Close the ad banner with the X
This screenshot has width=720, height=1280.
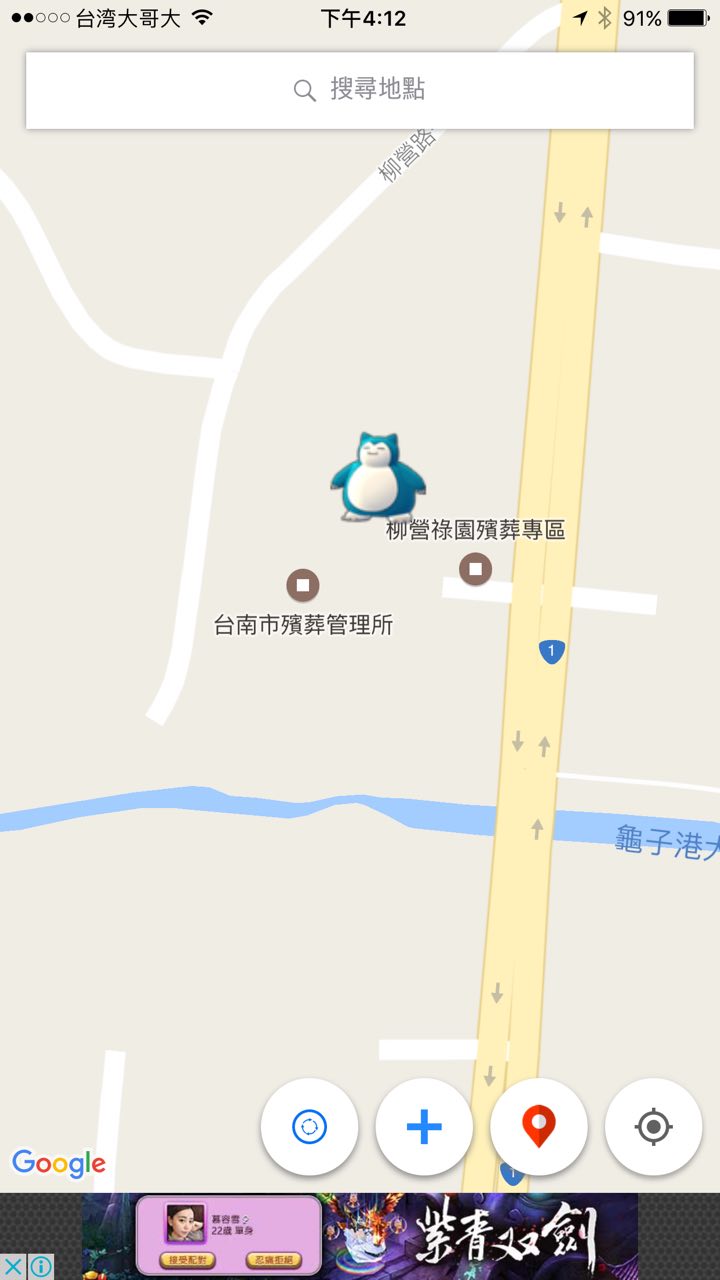click(14, 1266)
